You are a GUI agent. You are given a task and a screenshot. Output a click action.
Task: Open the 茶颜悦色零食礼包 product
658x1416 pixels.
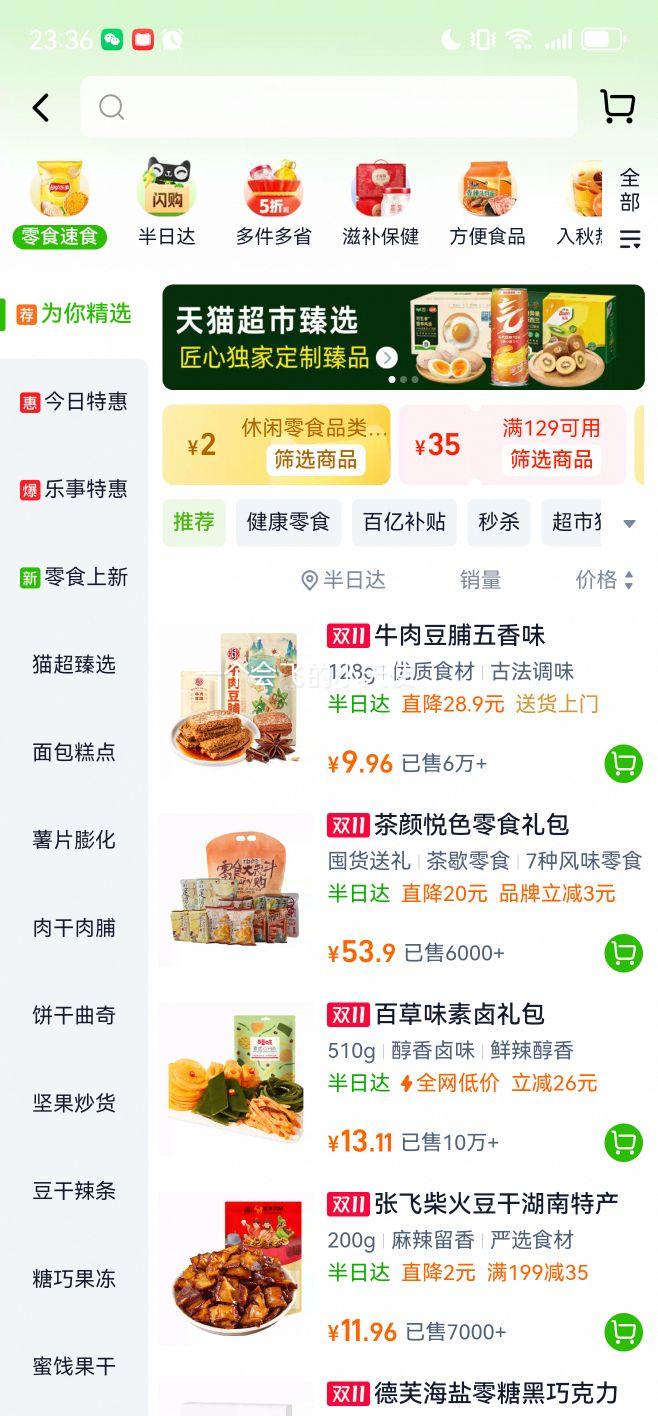(471, 825)
